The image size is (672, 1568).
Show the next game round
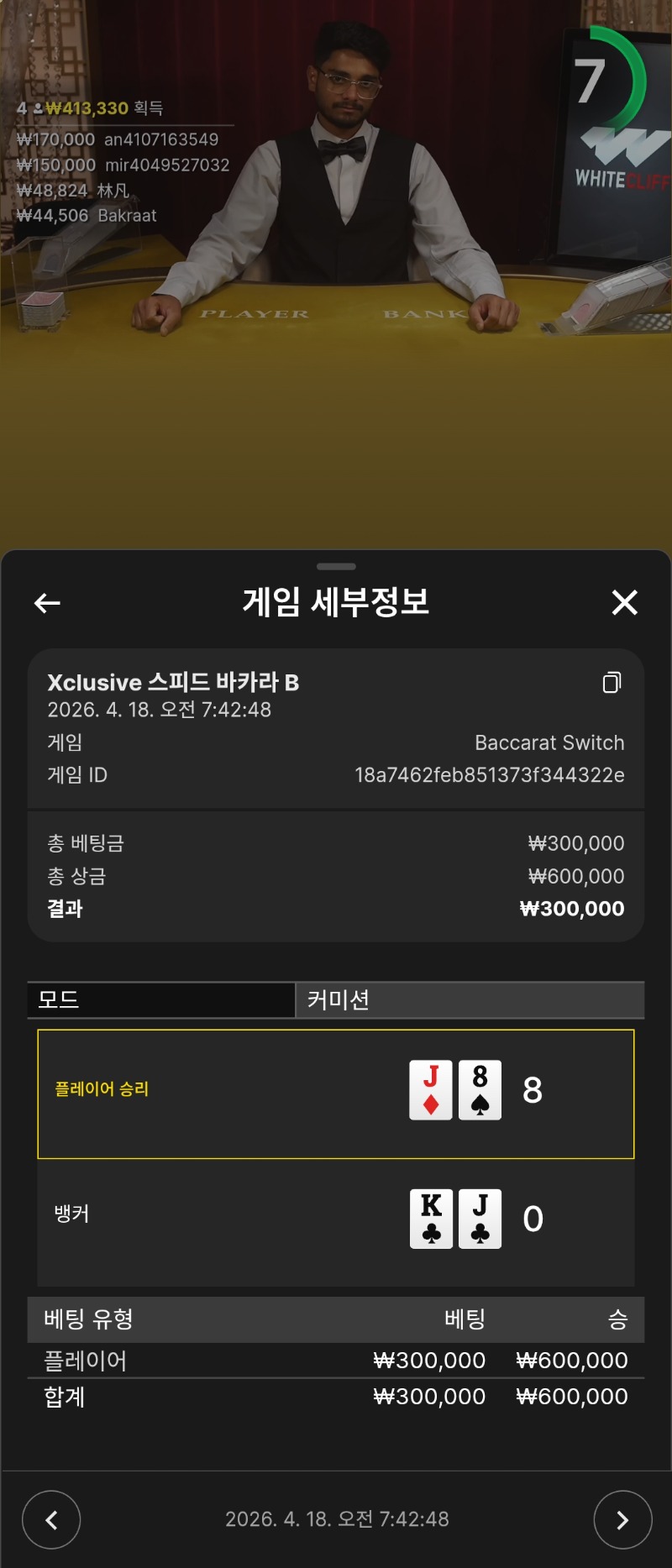click(x=622, y=1519)
